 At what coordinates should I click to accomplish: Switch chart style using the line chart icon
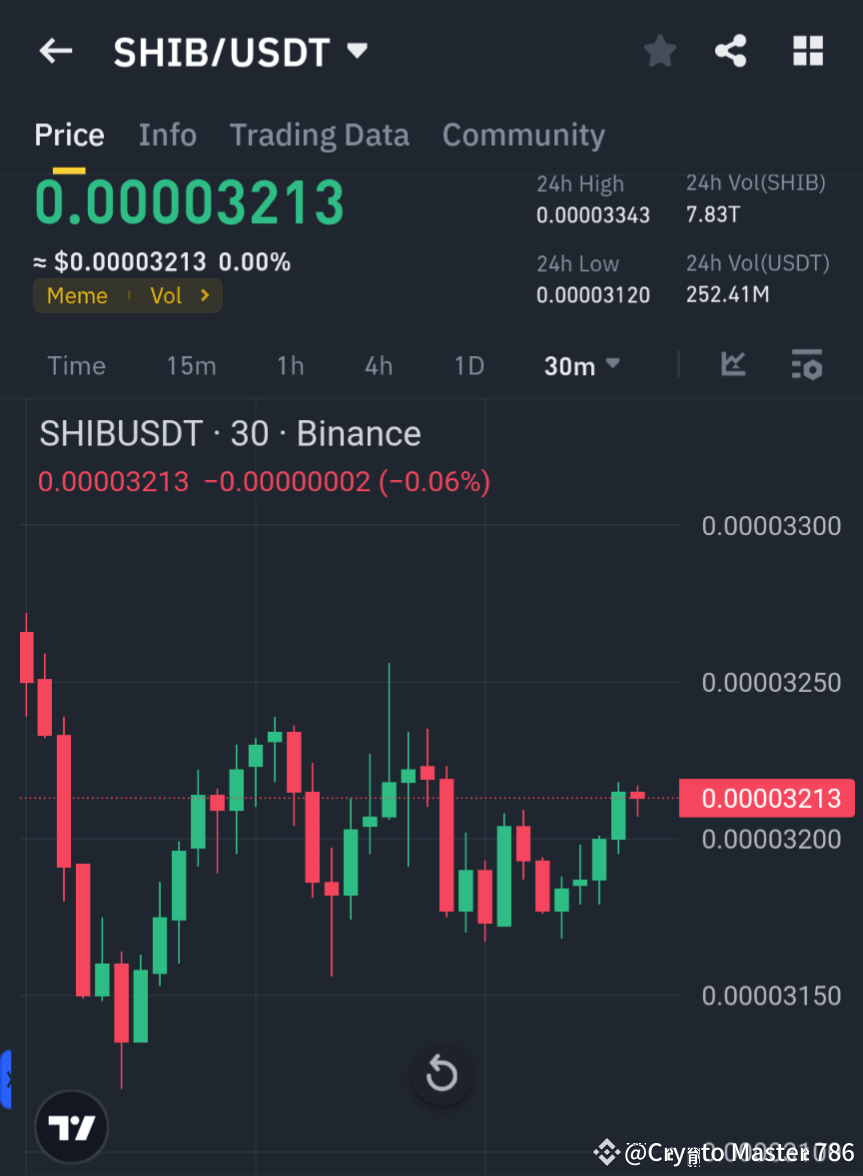click(x=733, y=365)
